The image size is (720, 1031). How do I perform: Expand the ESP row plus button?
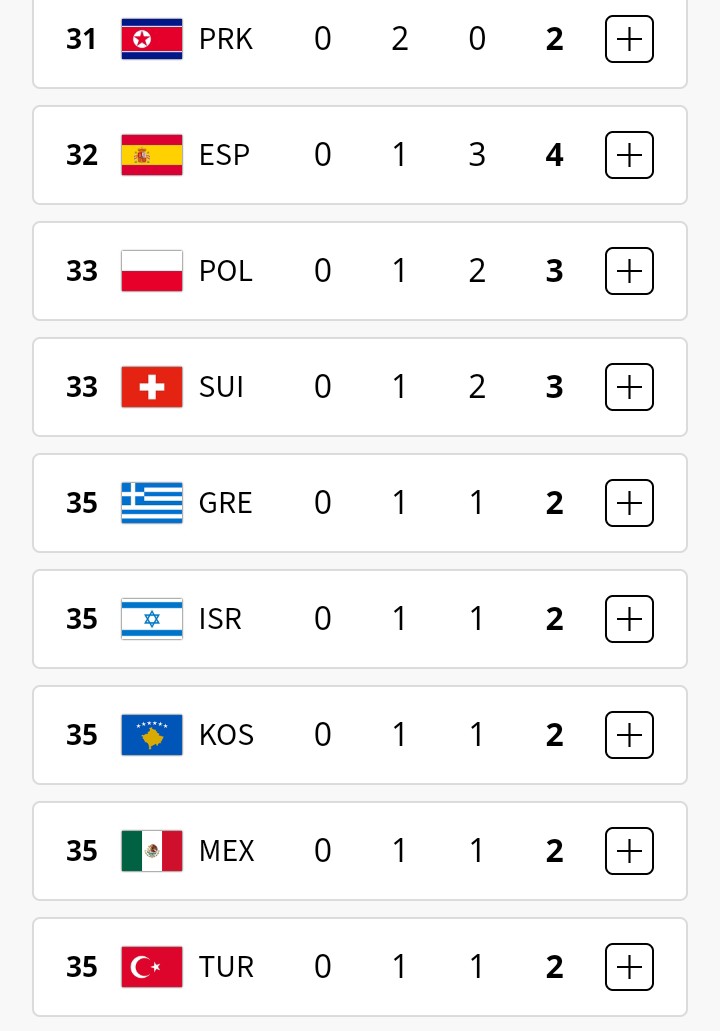629,155
